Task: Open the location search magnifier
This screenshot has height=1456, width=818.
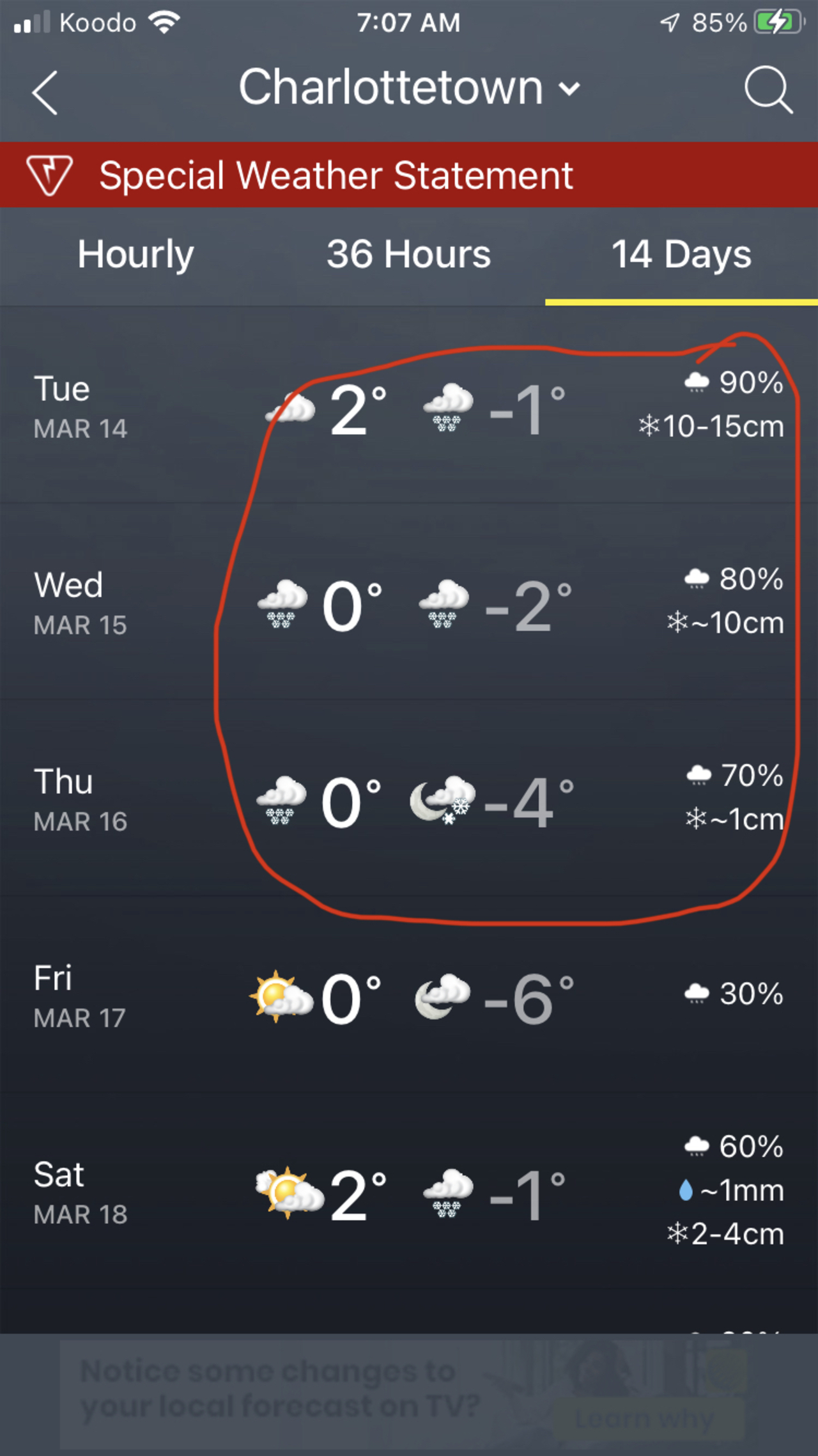Action: click(768, 90)
